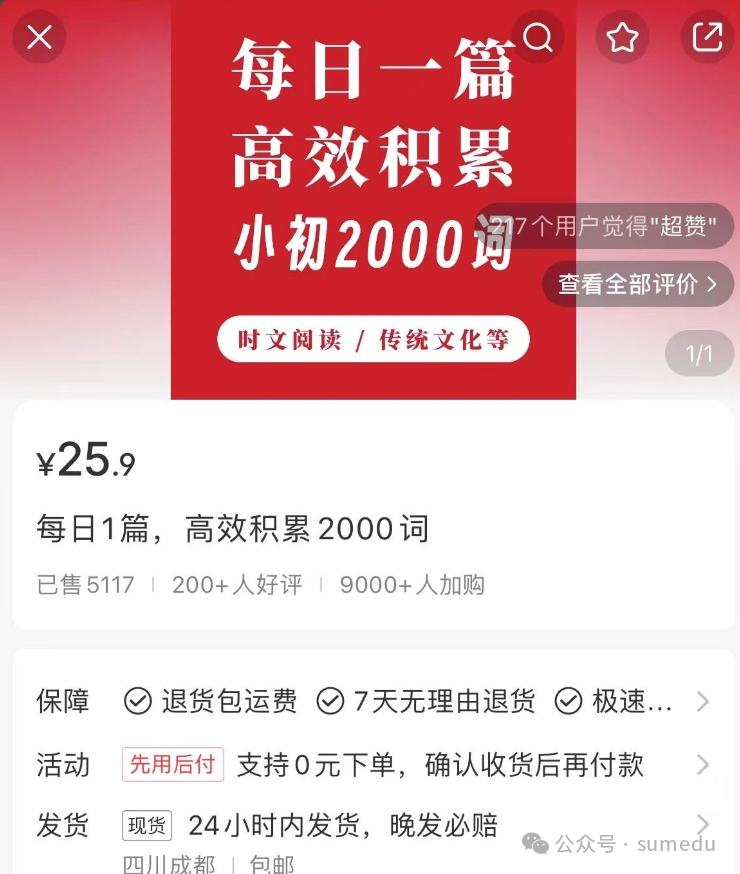
Task: Open the 9000+人加购 link
Action: pos(411,584)
